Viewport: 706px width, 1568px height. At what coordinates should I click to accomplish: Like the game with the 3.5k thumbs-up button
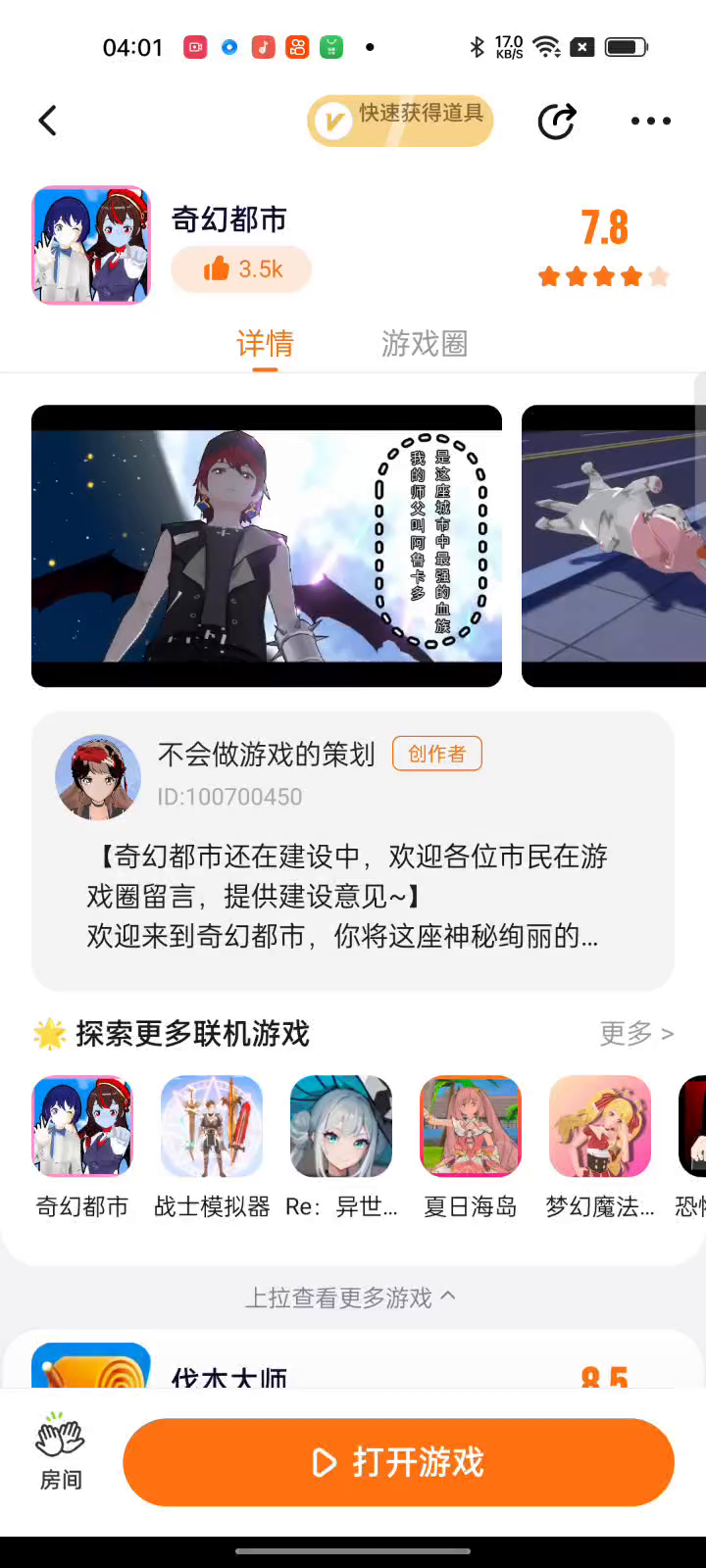(x=241, y=269)
